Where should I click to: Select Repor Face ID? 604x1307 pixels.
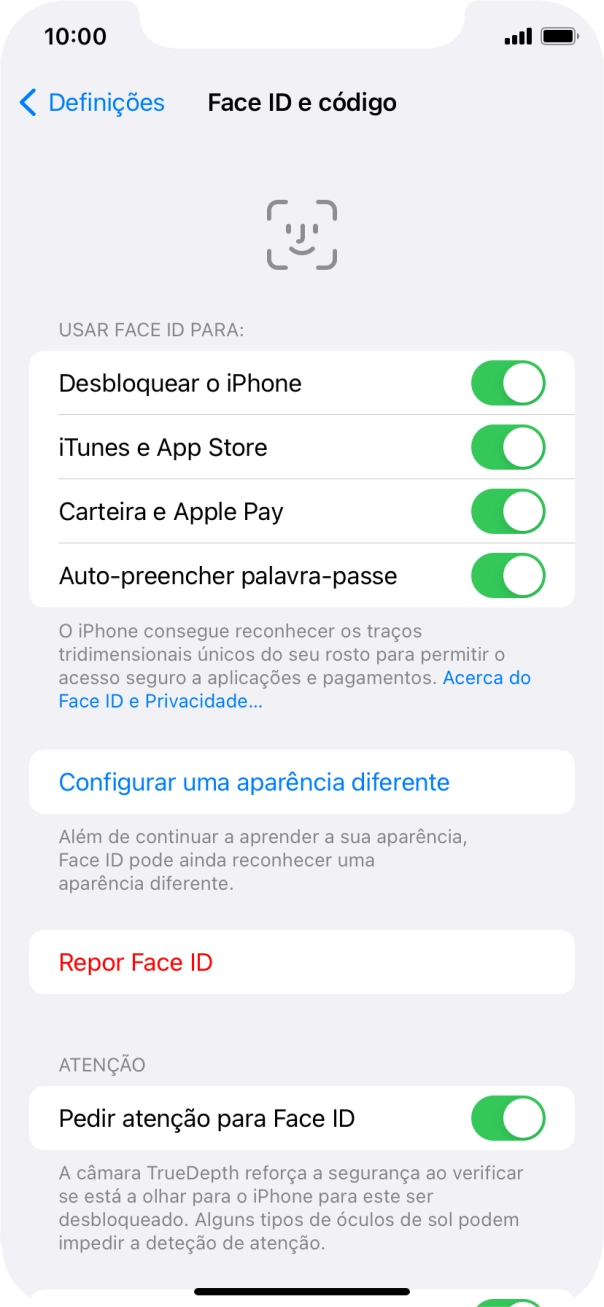(136, 963)
